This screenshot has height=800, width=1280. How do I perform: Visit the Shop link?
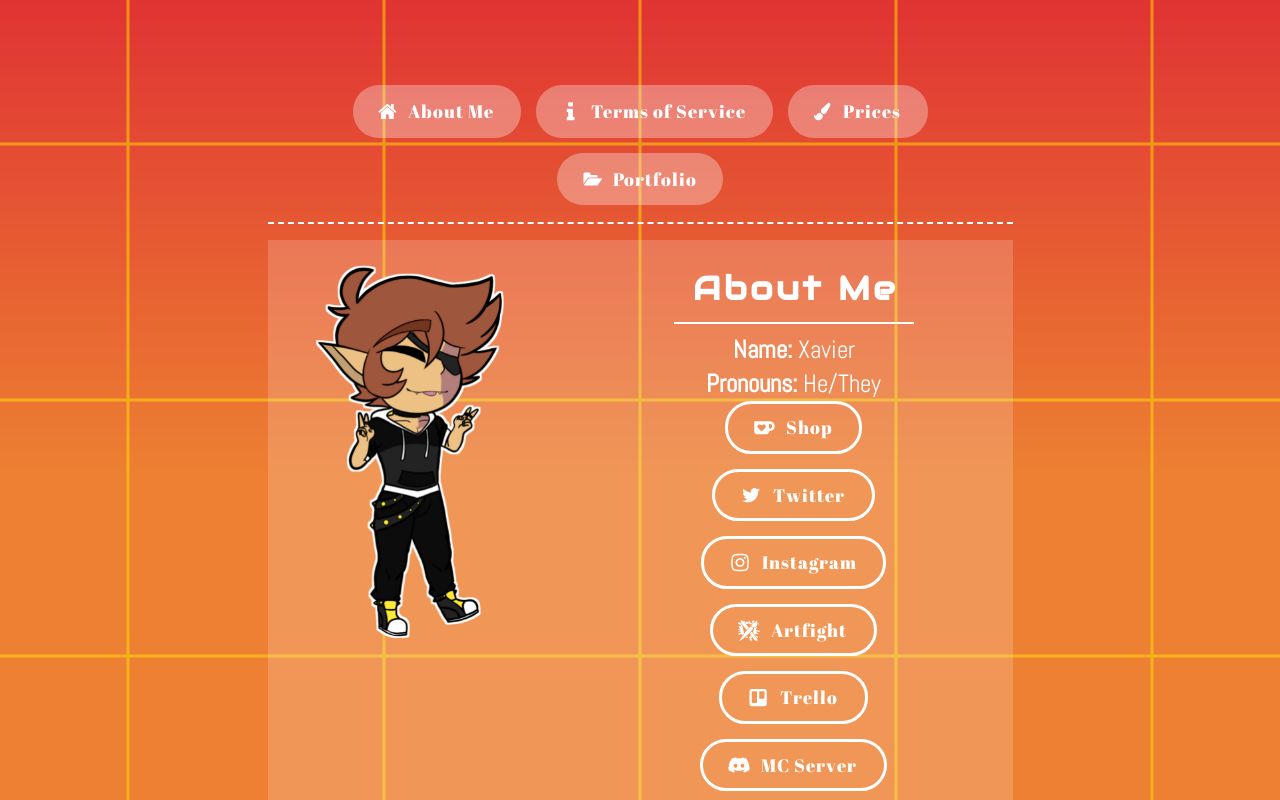coord(793,427)
